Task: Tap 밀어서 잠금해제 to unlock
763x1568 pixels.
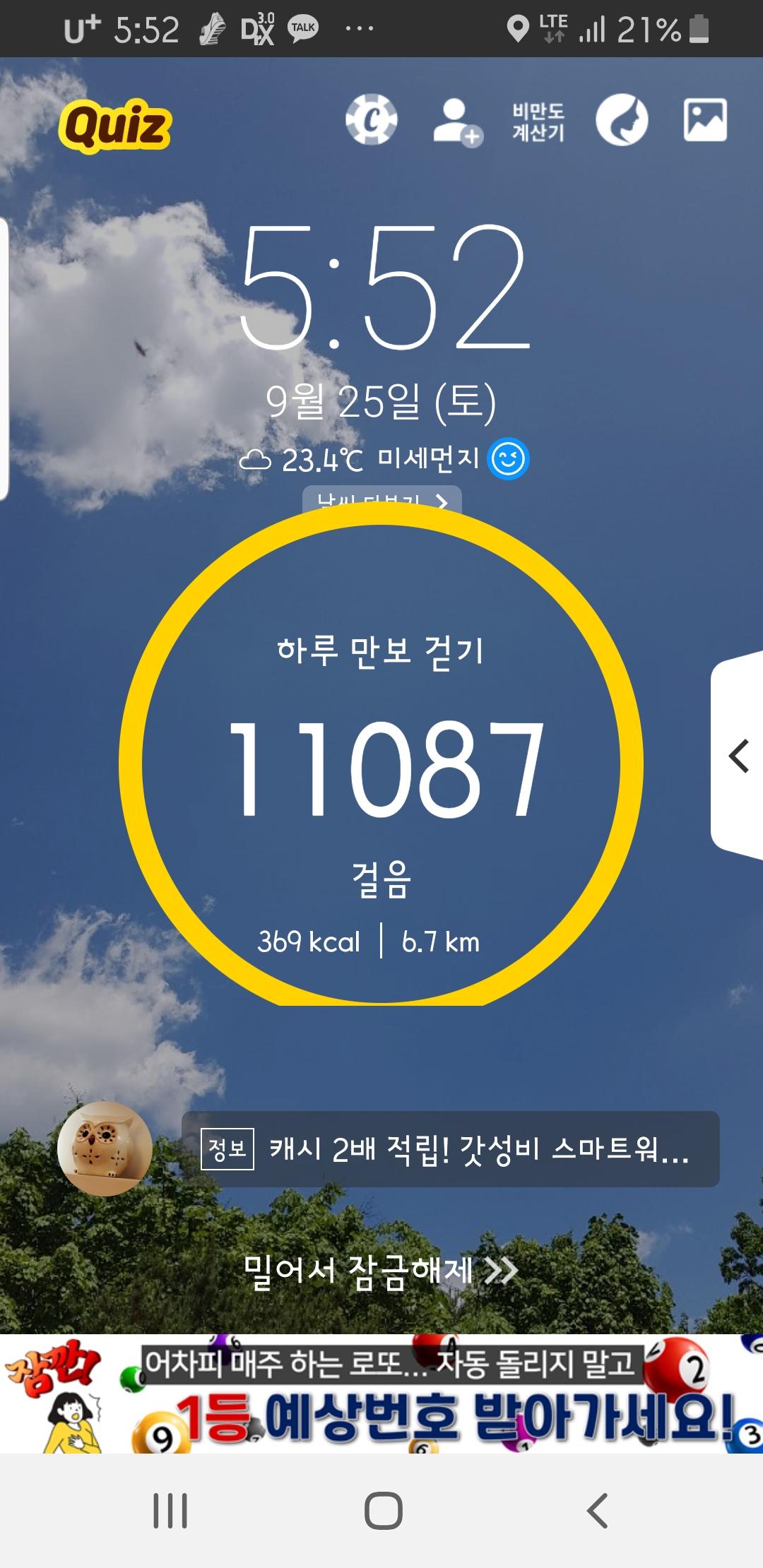Action: pyautogui.click(x=380, y=1271)
